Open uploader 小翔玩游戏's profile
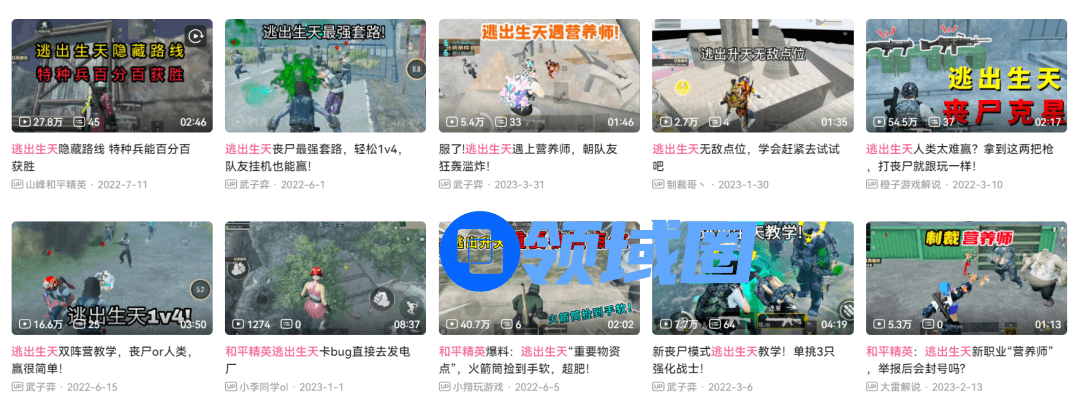This screenshot has width=1080, height=403. pos(477,387)
